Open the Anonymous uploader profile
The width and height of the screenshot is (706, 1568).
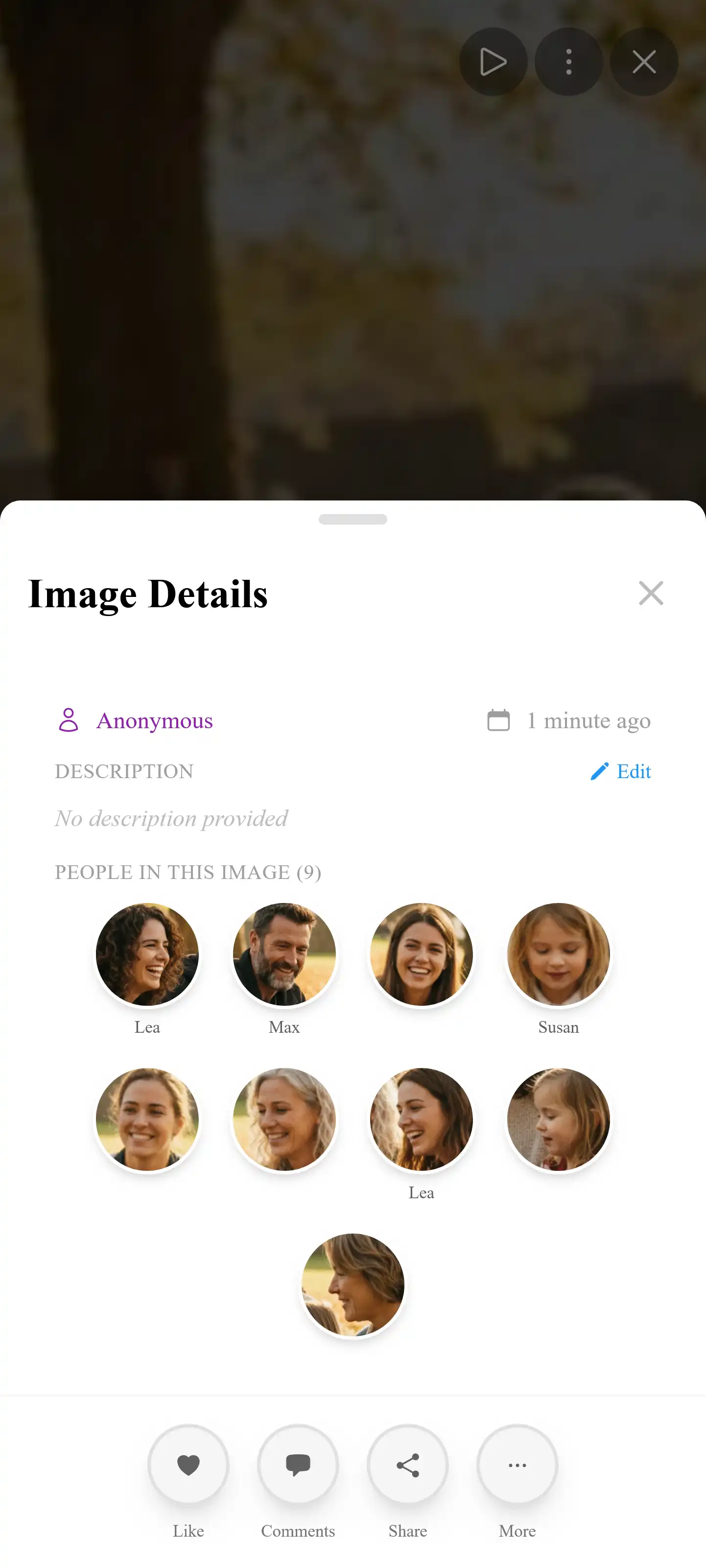154,721
